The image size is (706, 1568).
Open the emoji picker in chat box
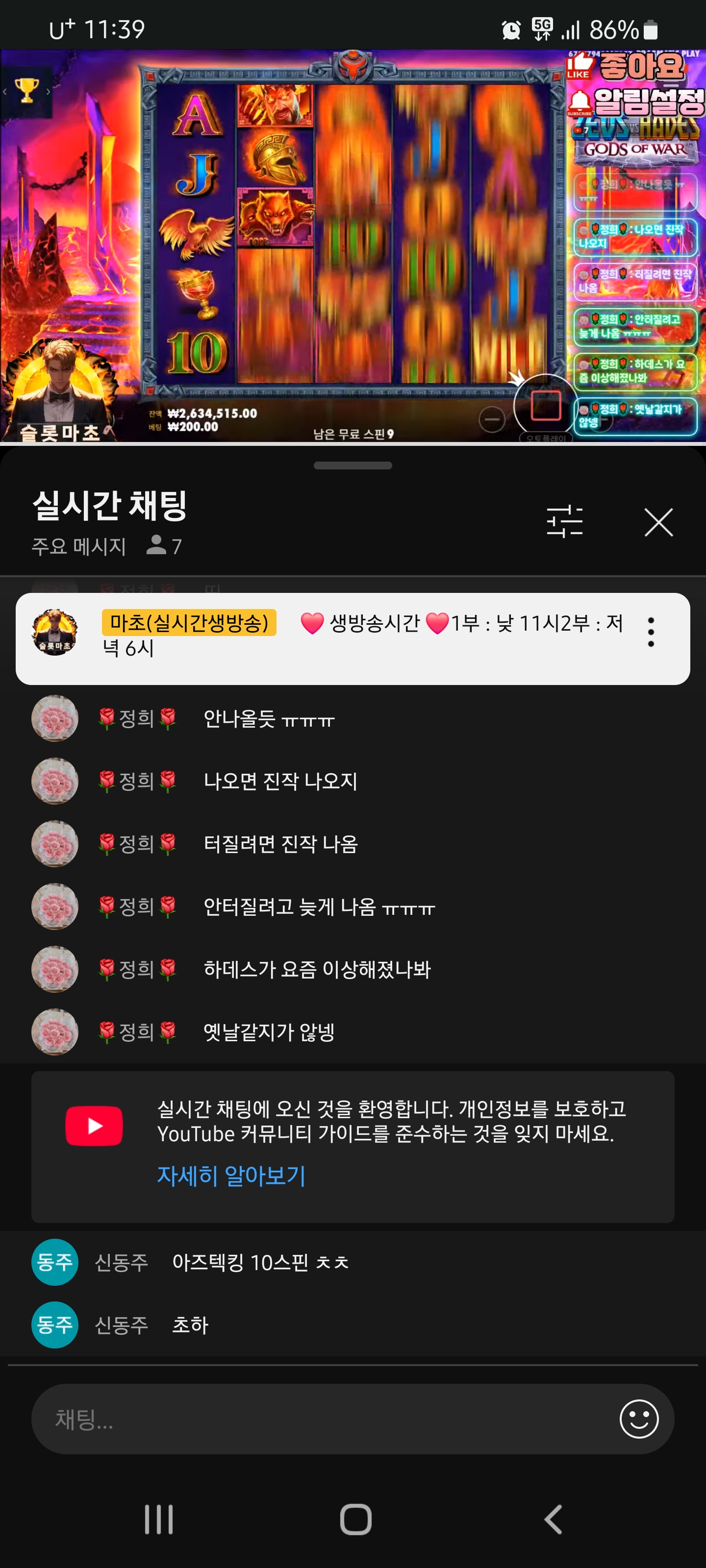(638, 1419)
